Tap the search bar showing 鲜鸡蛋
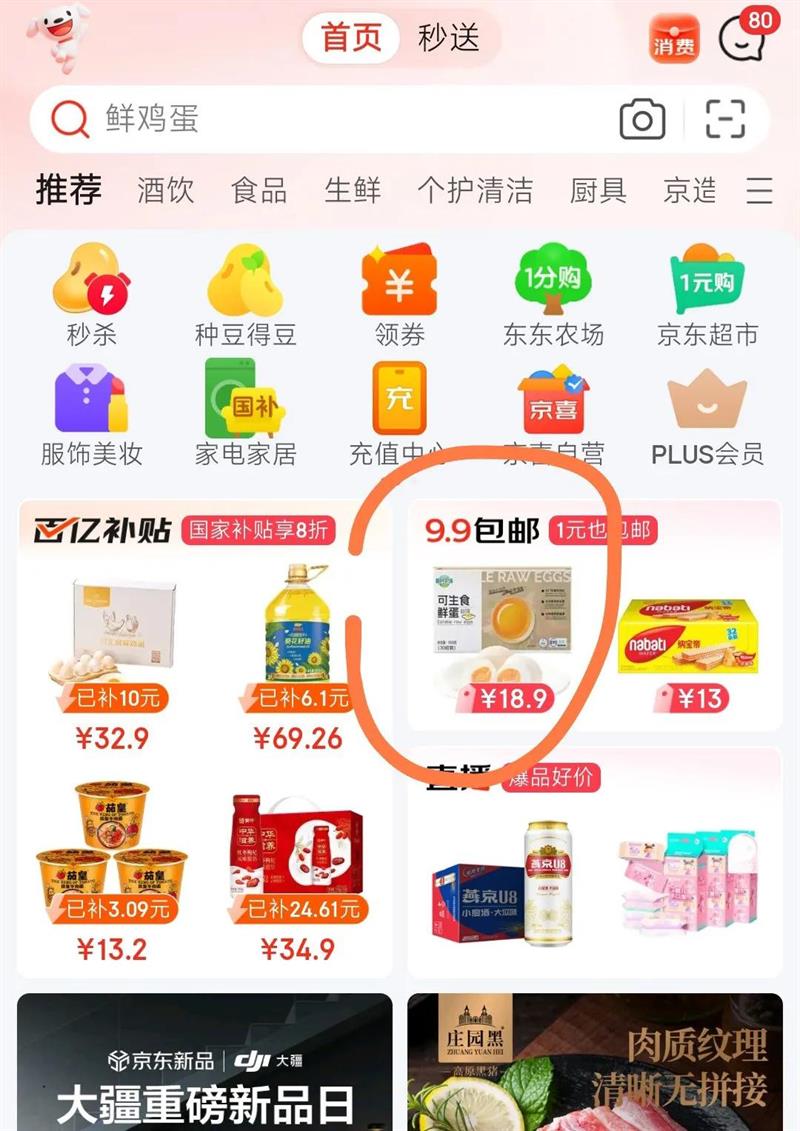Screen dimensions: 800x1131 300,118
